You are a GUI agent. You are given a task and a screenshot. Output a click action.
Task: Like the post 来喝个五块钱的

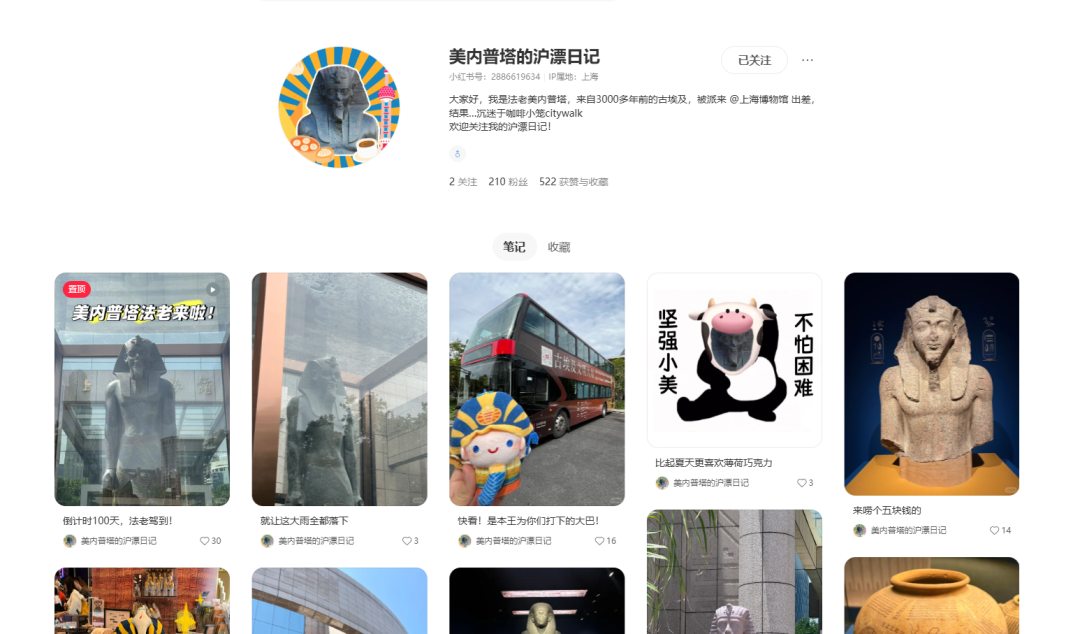coord(995,531)
